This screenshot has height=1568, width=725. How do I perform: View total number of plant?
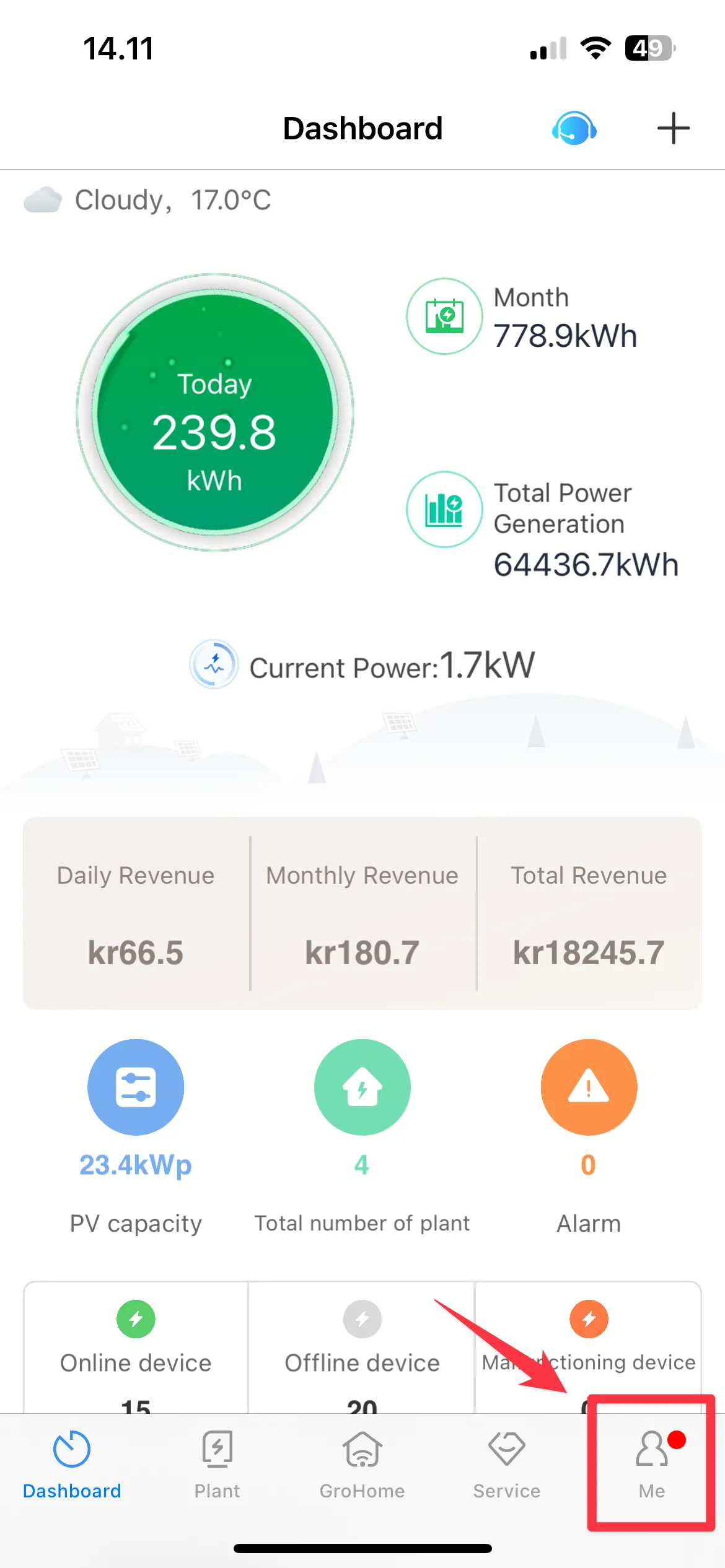click(x=362, y=1087)
